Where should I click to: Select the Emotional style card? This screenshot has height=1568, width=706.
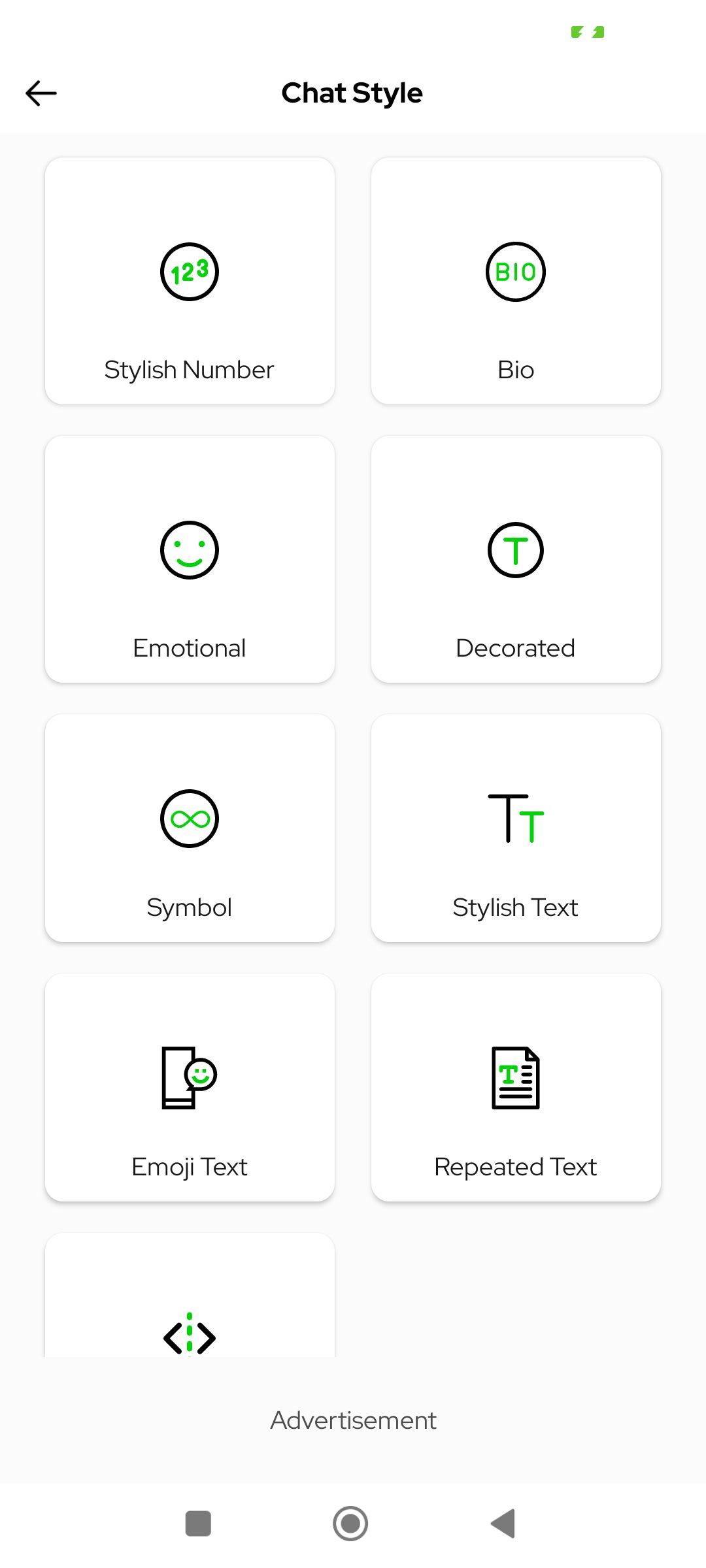click(x=190, y=559)
